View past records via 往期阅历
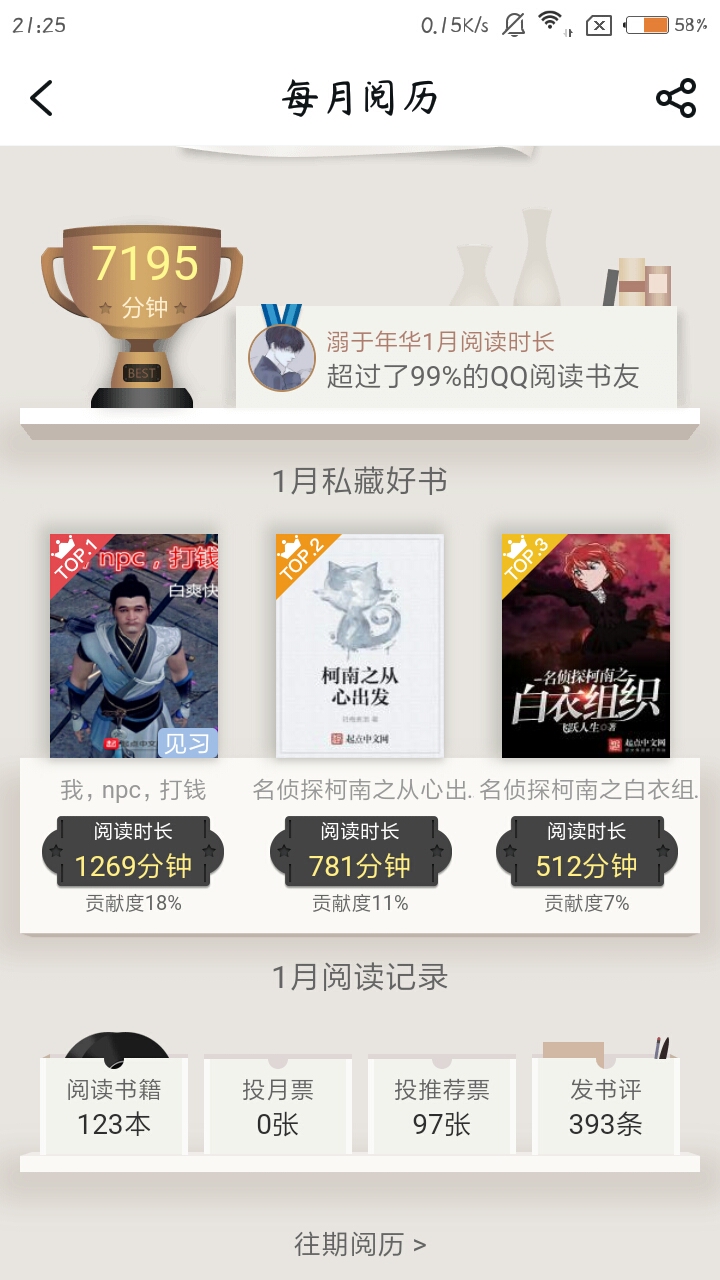Screen dimensions: 720x1280 (x=360, y=1244)
